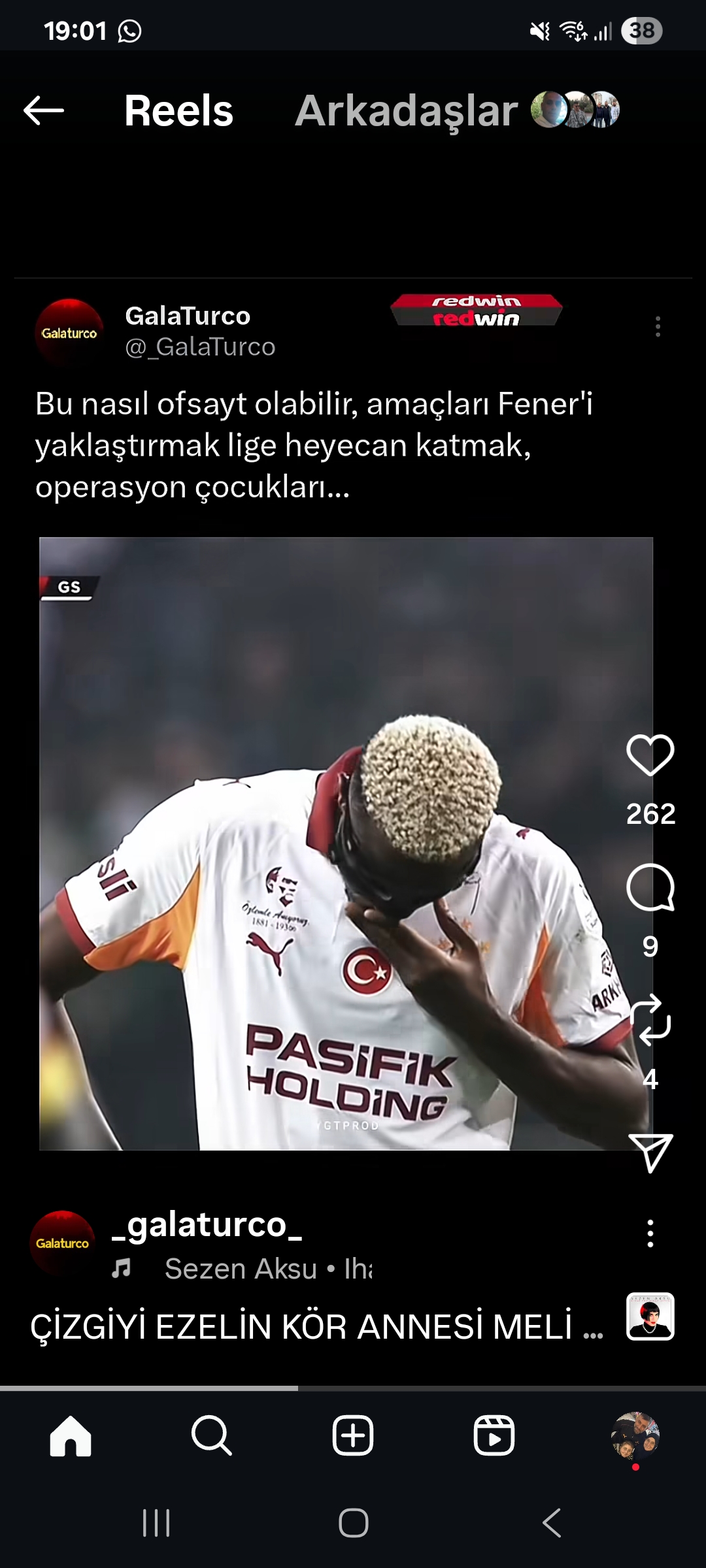Viewport: 706px width, 1568px height.
Task: Open the audio cover thumbnail
Action: (650, 1316)
